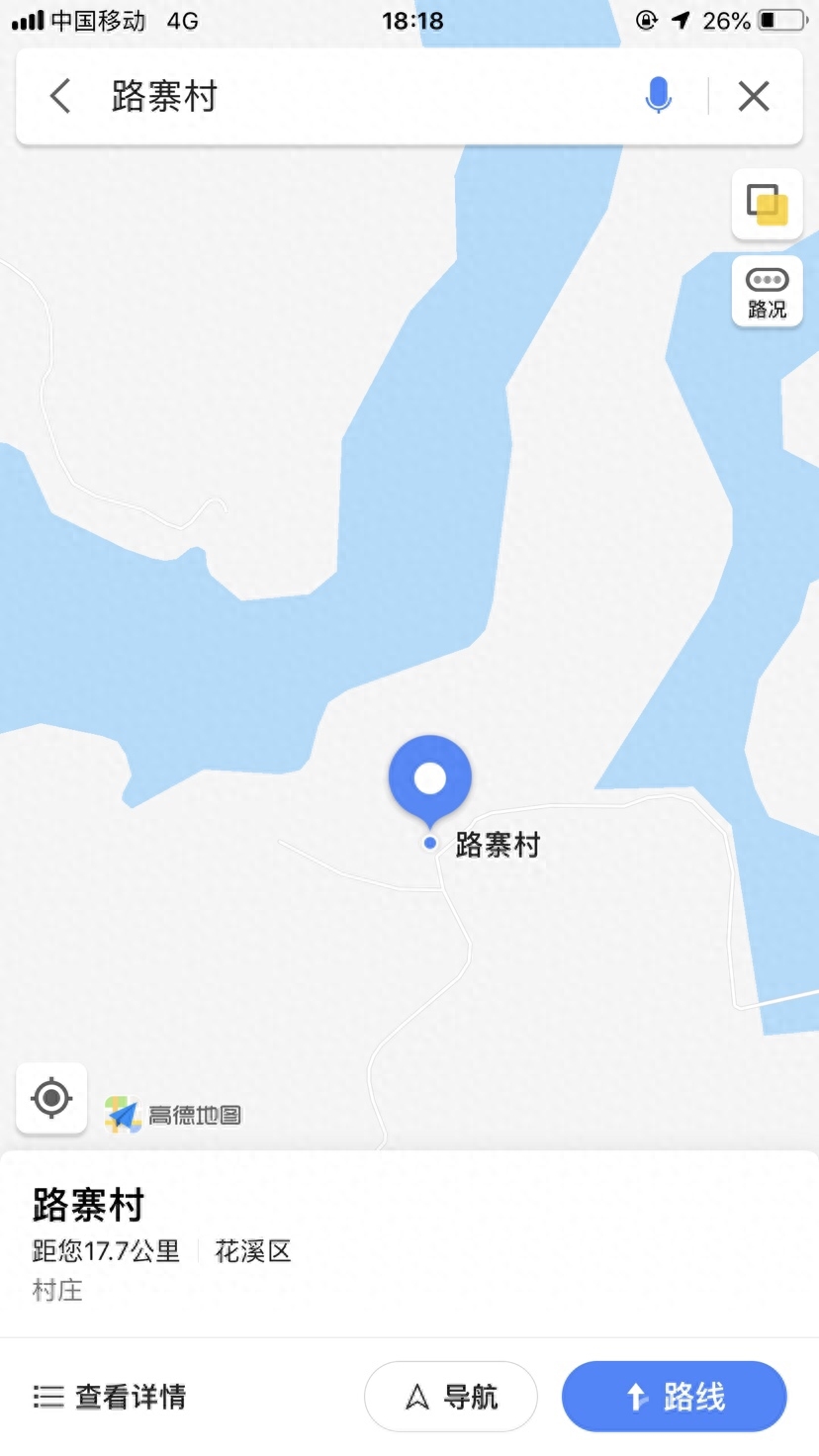The image size is (819, 1456).
Task: Go back using the arrow
Action: [x=60, y=97]
